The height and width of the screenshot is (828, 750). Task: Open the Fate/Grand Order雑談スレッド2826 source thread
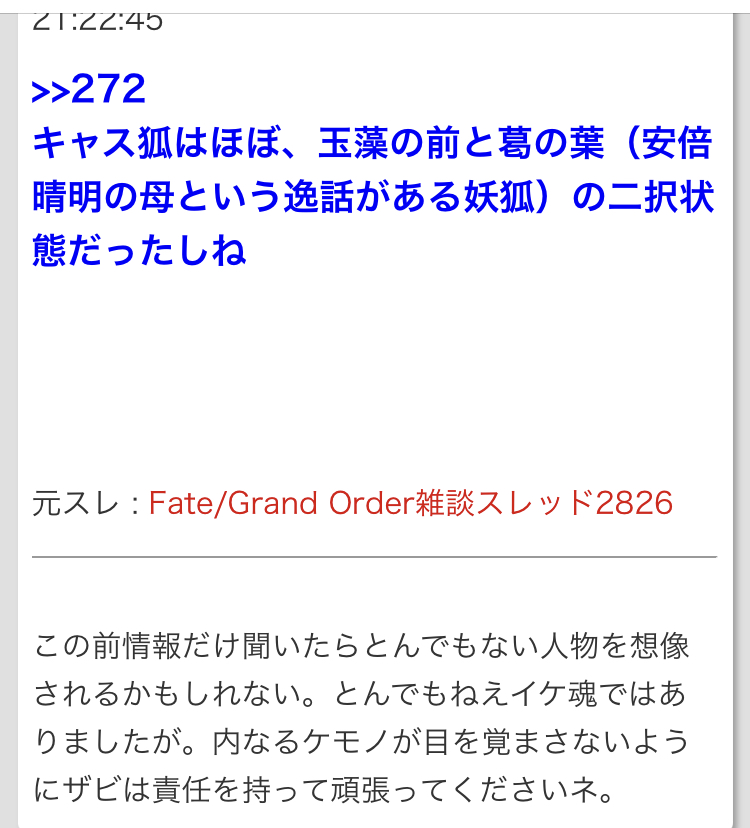pyautogui.click(x=410, y=503)
